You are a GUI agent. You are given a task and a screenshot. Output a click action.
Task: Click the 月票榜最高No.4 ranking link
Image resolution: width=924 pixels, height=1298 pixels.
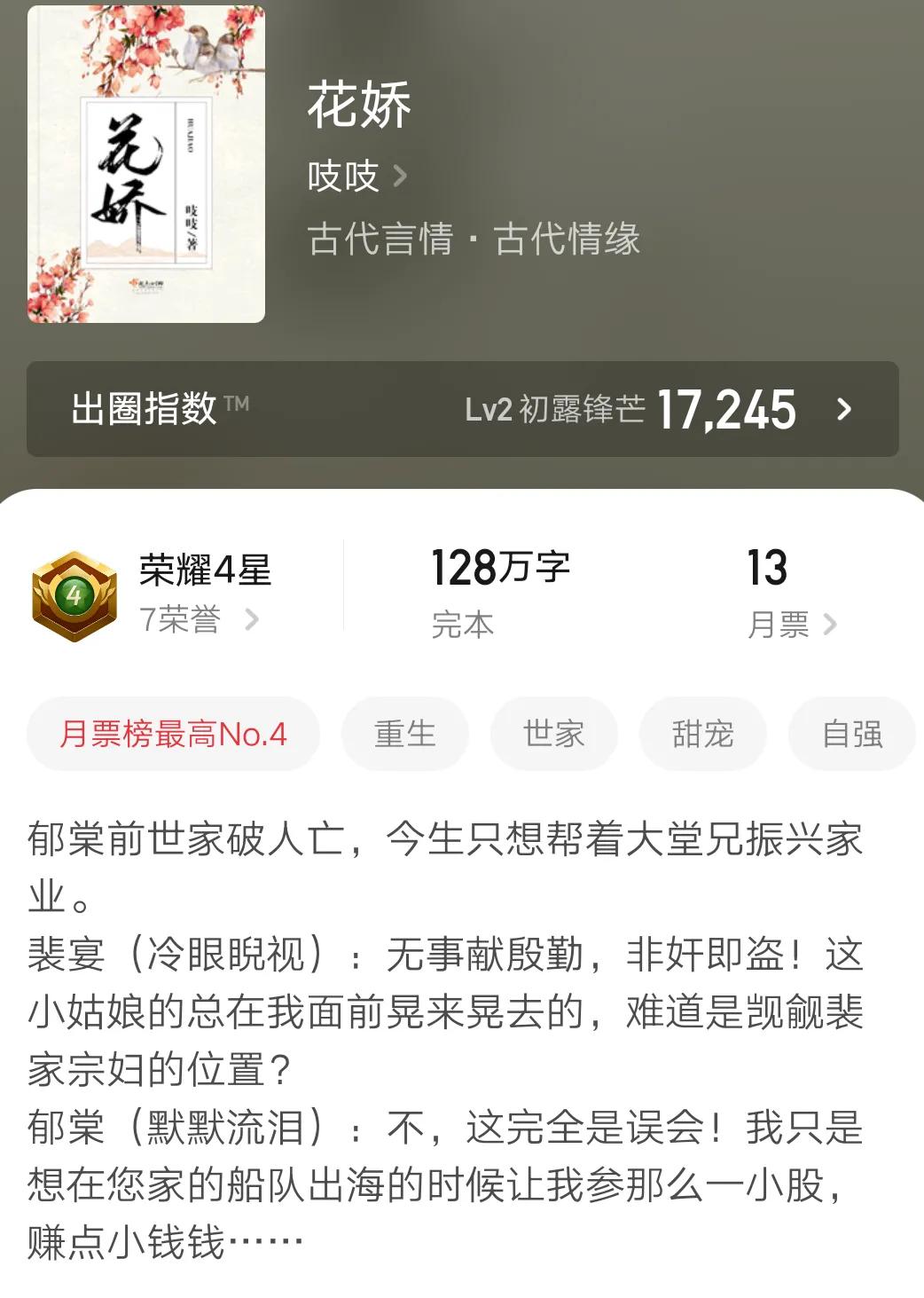click(x=174, y=734)
